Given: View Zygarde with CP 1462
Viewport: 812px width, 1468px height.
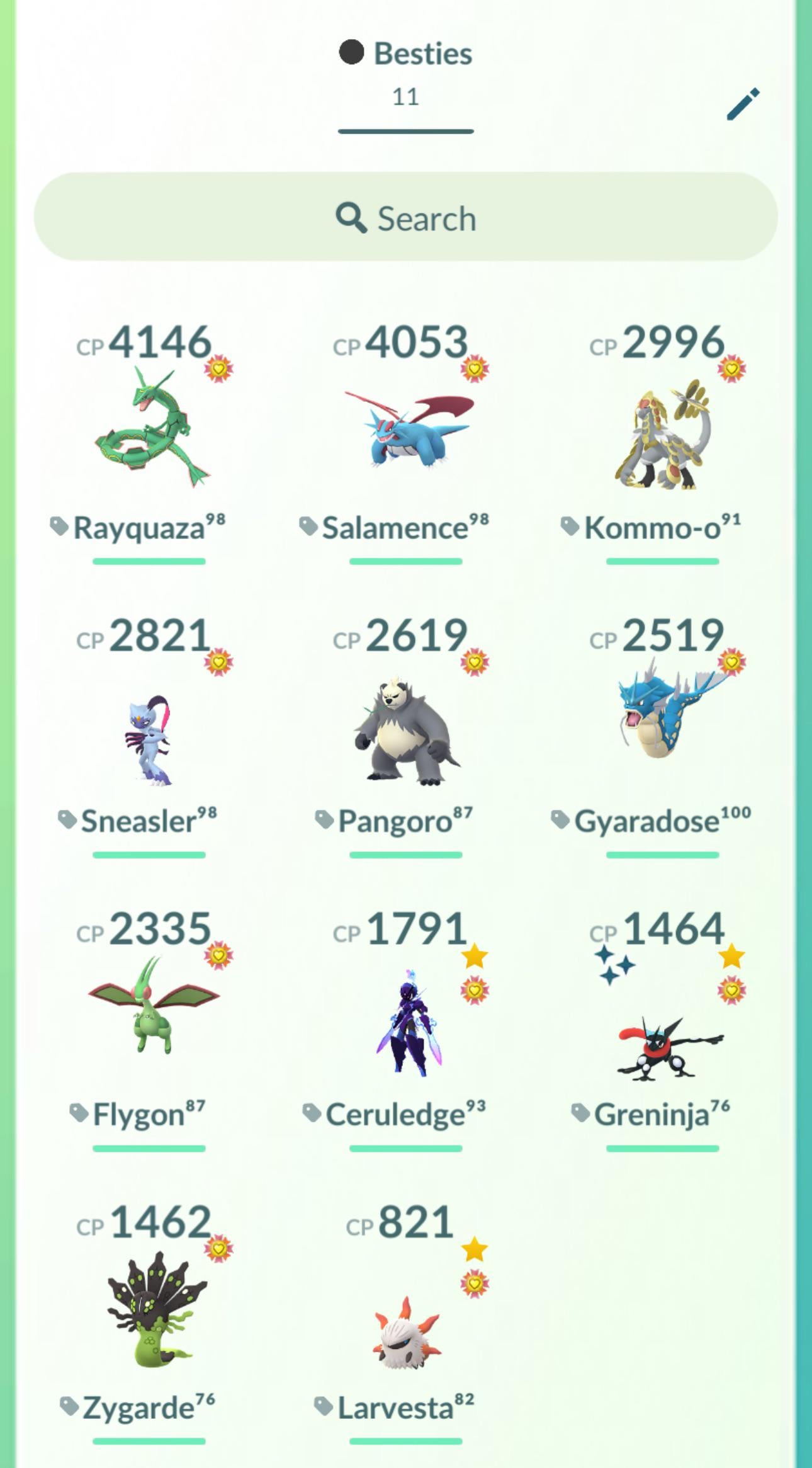Looking at the screenshot, I should (150, 1310).
